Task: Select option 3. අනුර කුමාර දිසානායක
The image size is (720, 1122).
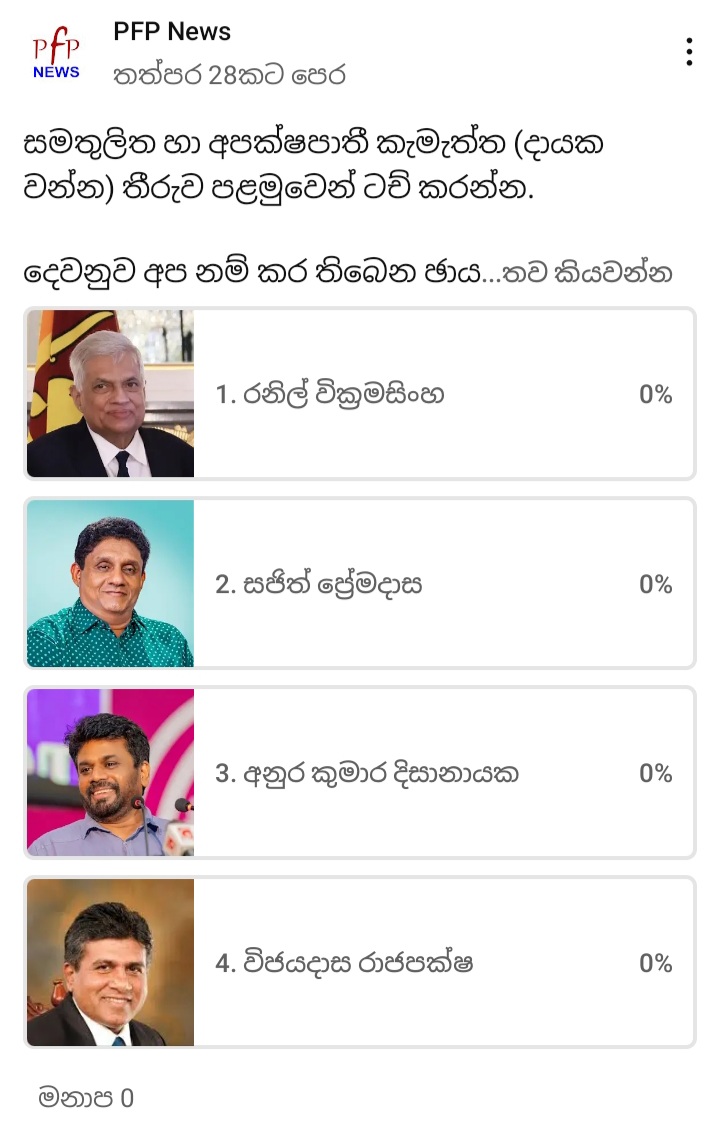Action: 360,773
